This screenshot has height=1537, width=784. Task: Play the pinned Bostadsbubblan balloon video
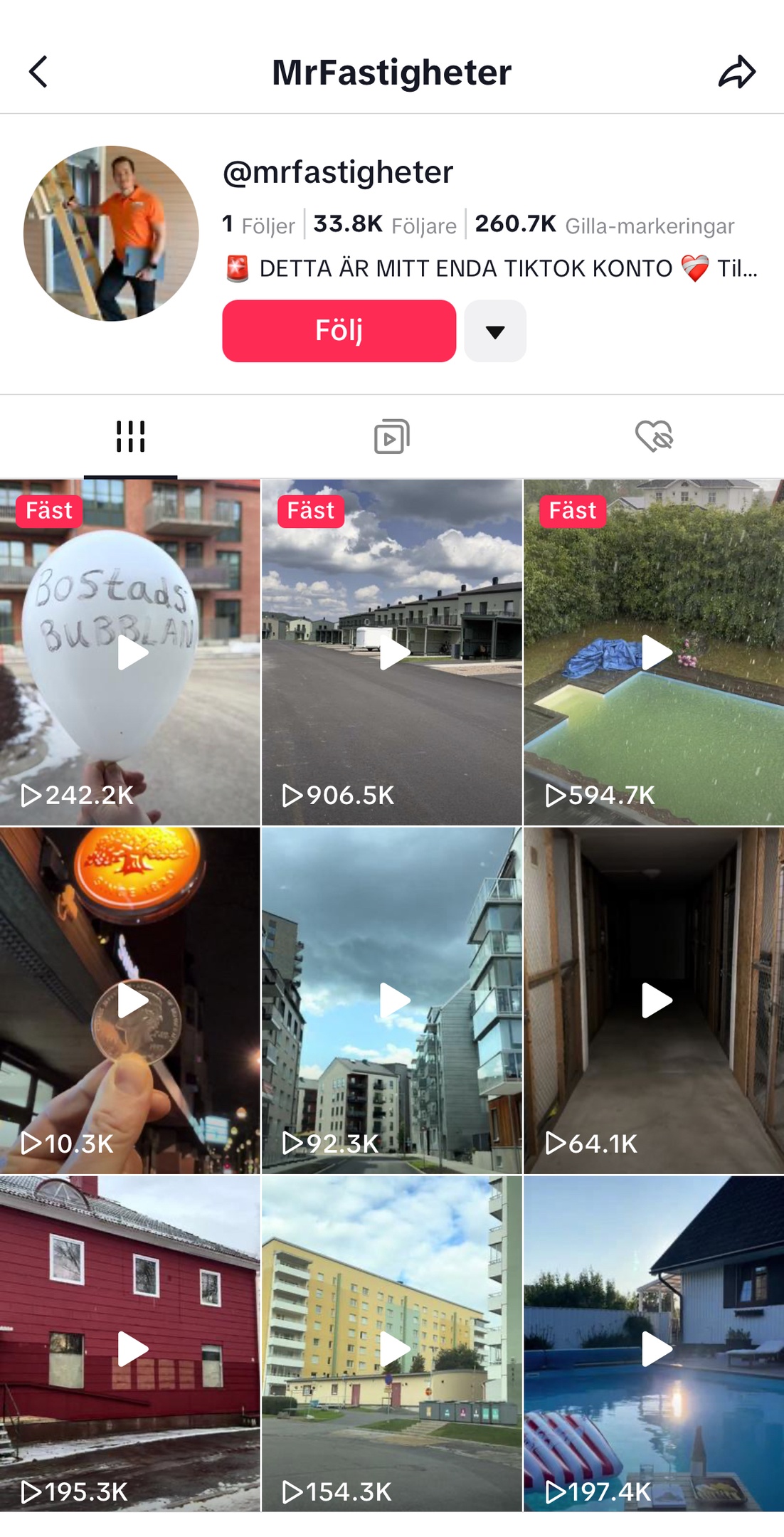pyautogui.click(x=130, y=652)
